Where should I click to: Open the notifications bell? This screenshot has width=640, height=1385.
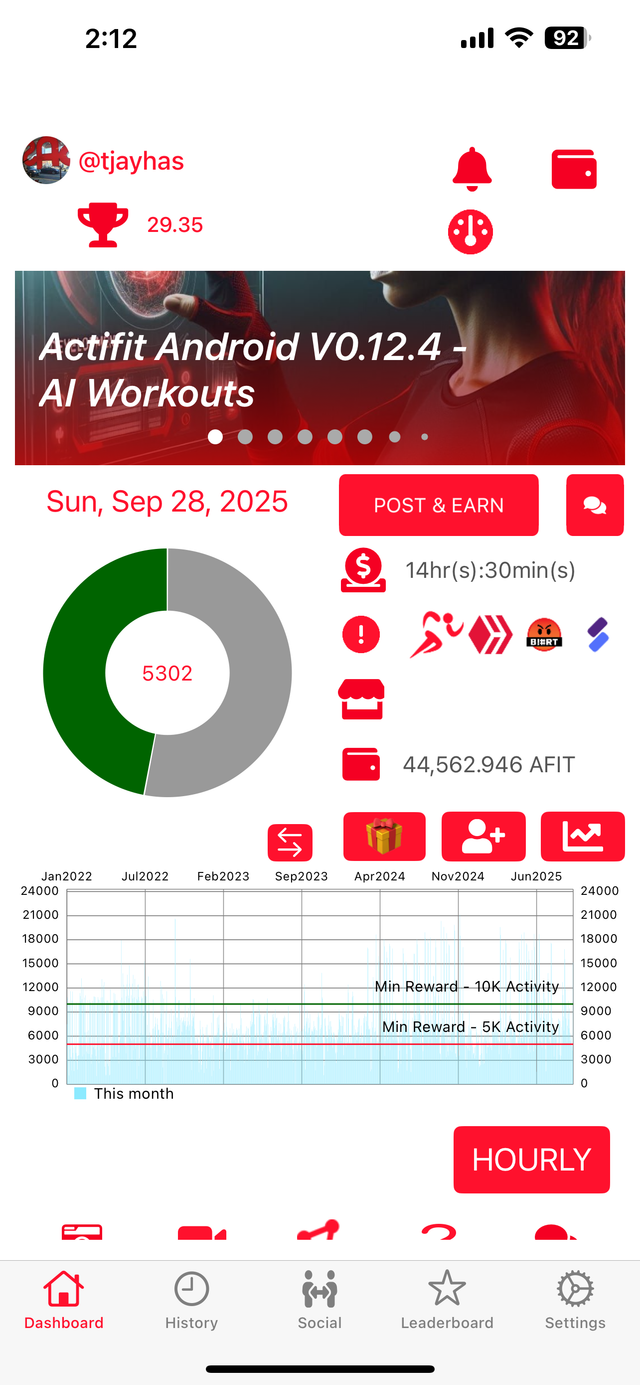(x=472, y=169)
